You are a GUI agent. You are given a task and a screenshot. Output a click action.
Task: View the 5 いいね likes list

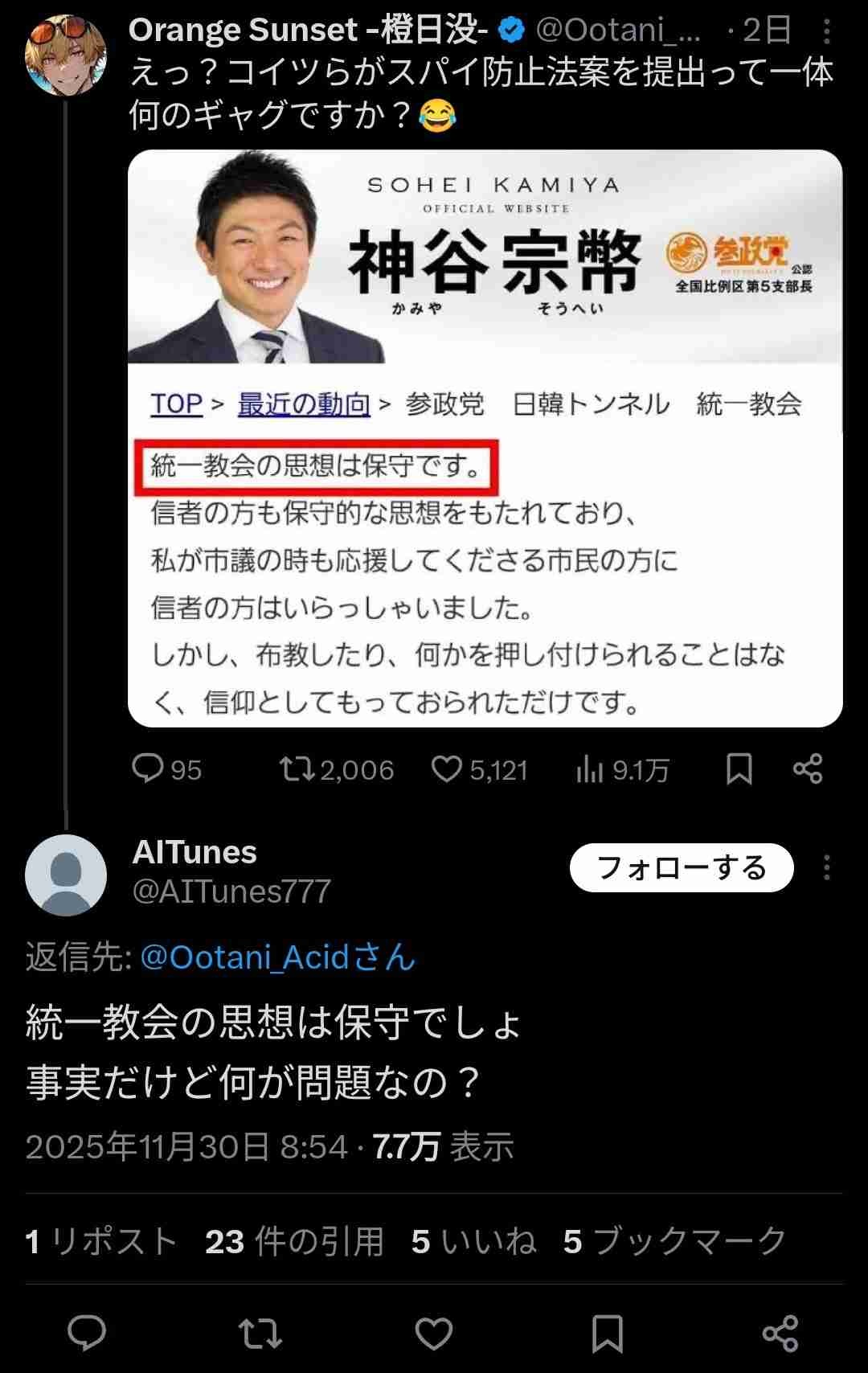pos(473,1241)
